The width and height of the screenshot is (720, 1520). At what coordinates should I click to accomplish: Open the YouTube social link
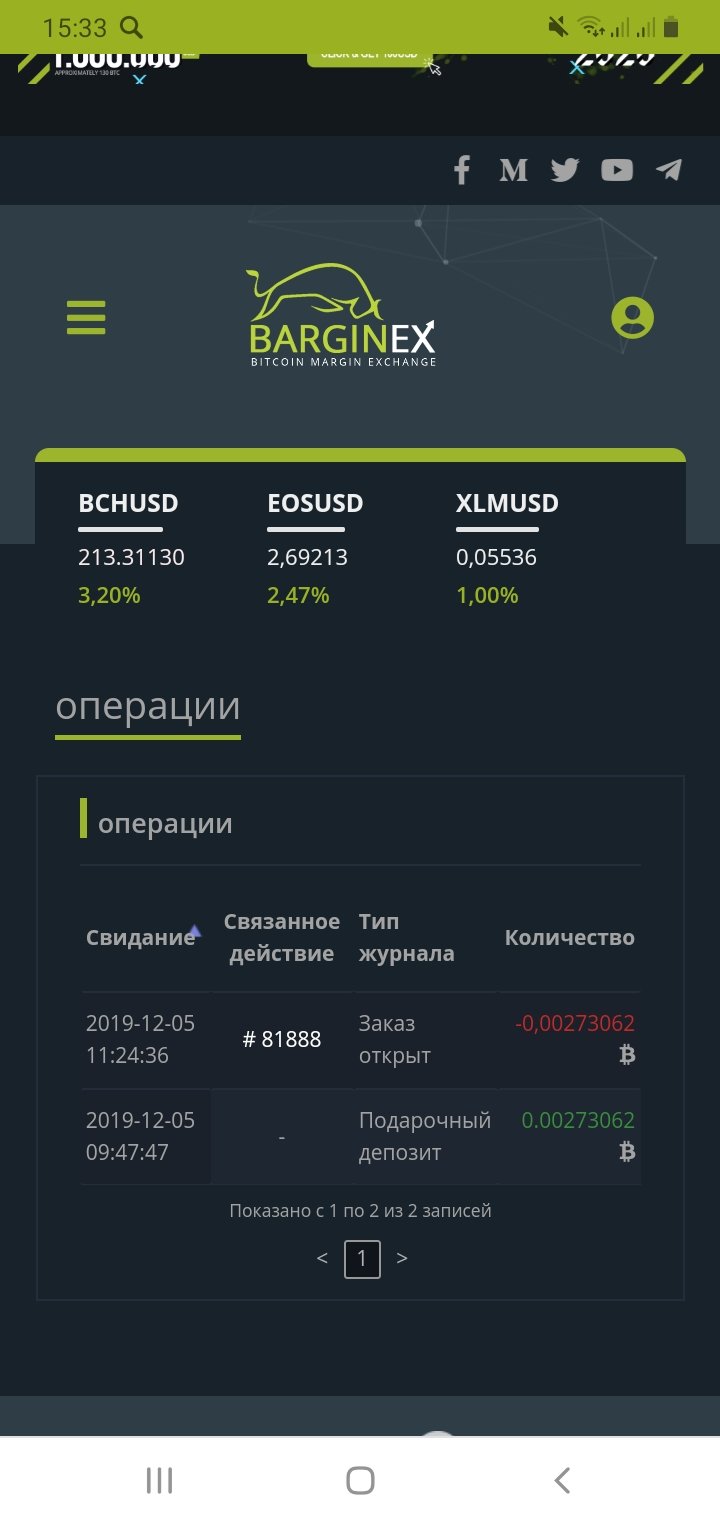pos(617,170)
